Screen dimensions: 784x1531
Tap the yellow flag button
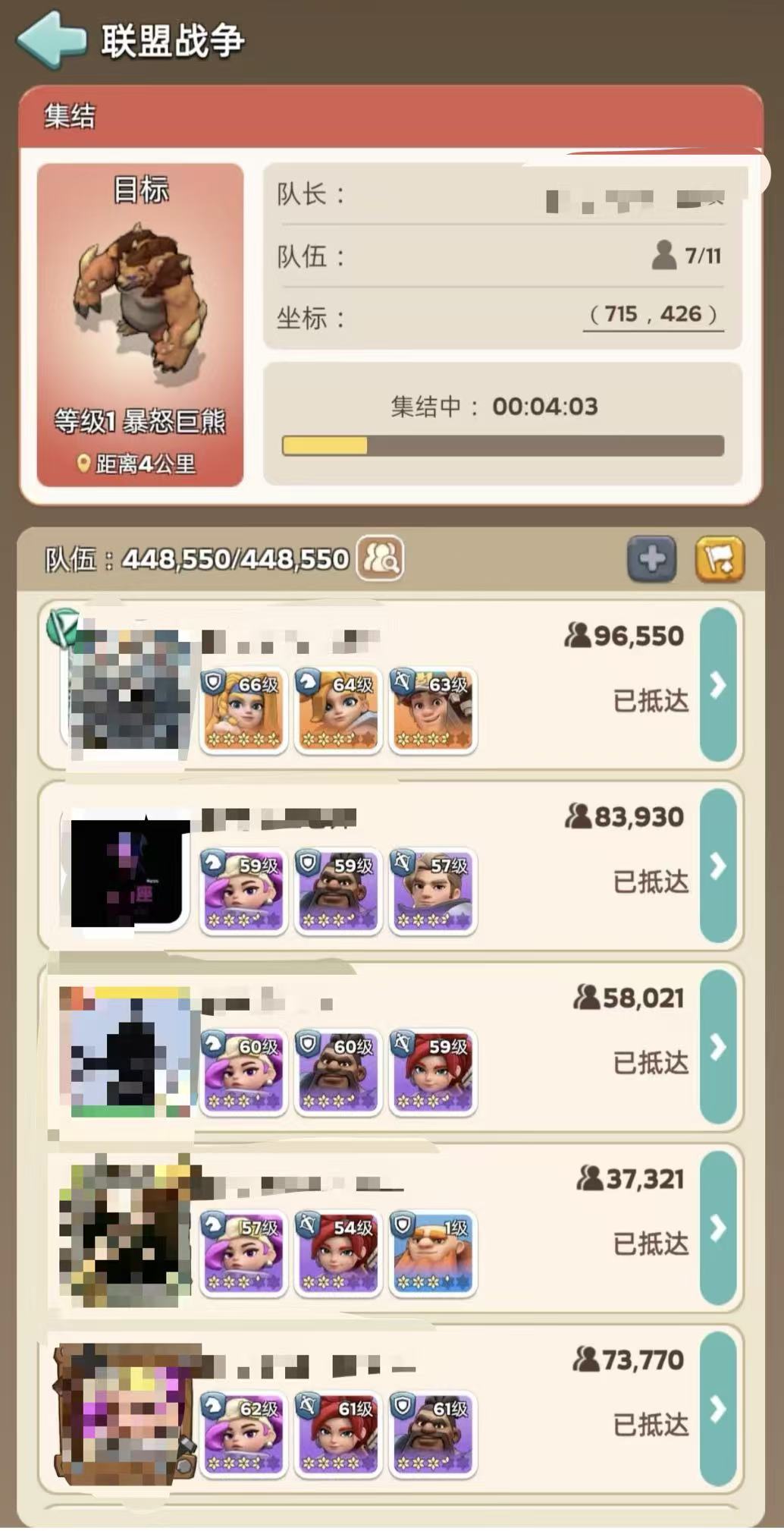720,560
